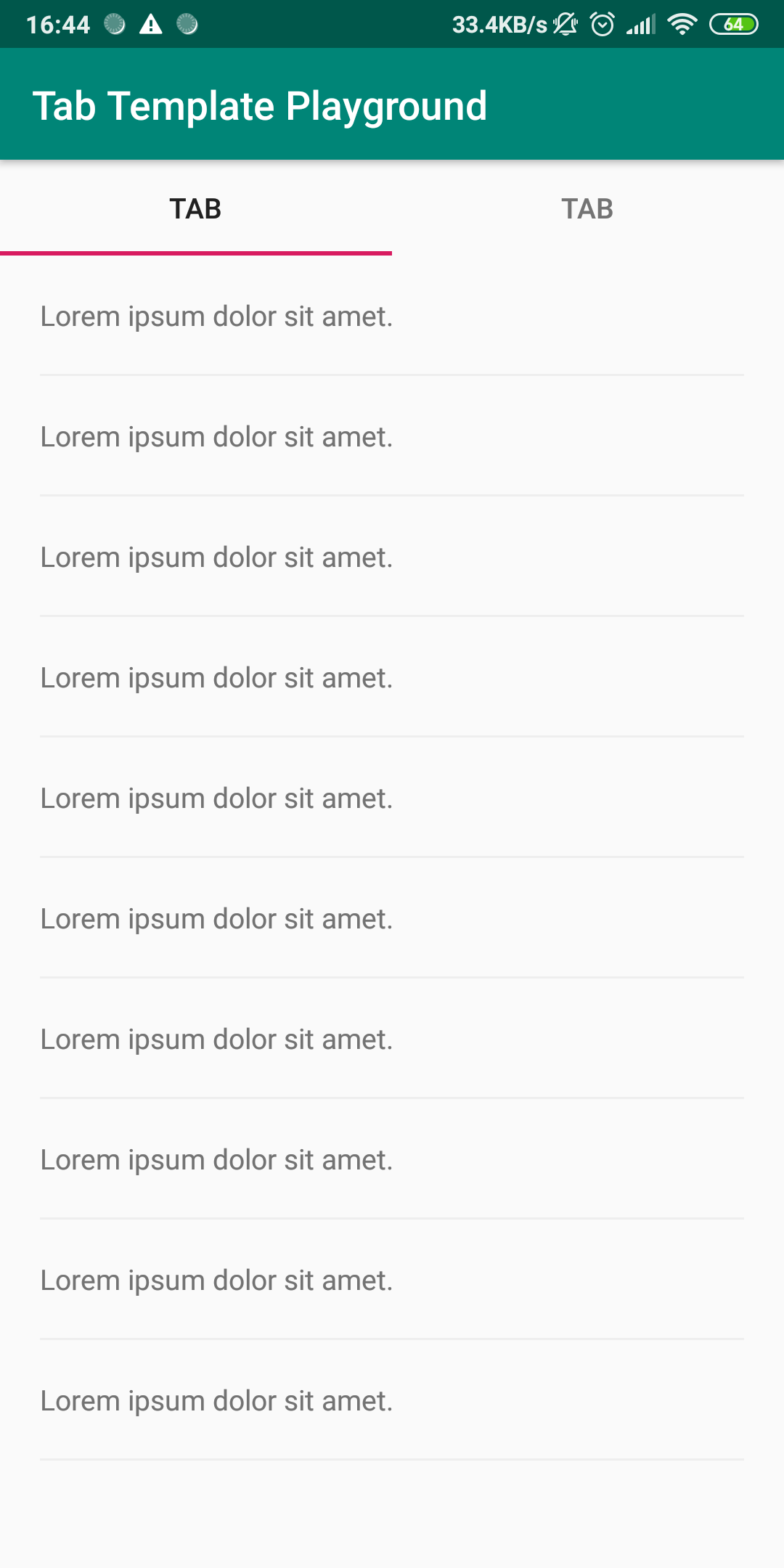Select the currently active first TAB
Image resolution: width=784 pixels, height=1568 pixels.
(x=195, y=209)
